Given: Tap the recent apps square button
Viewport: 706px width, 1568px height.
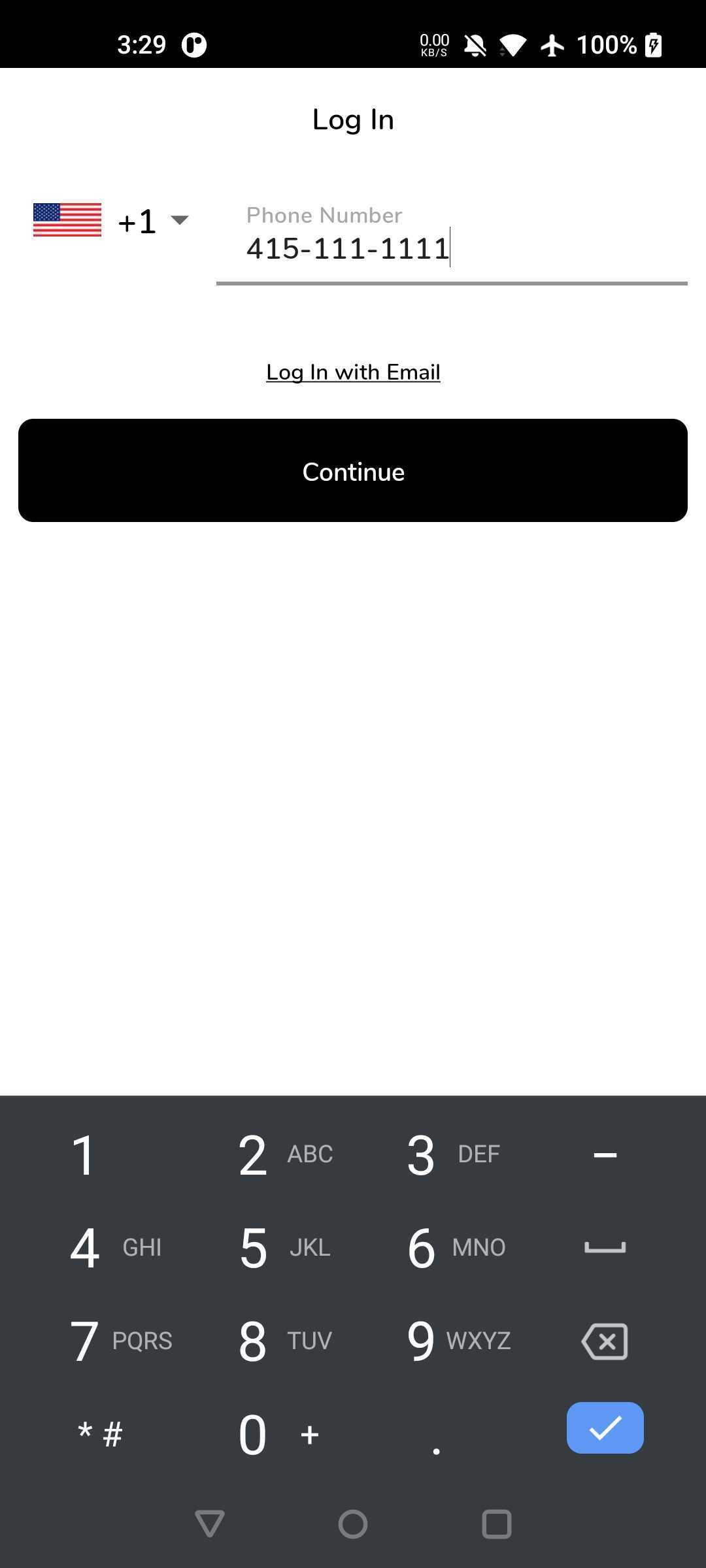Looking at the screenshot, I should point(496,1523).
